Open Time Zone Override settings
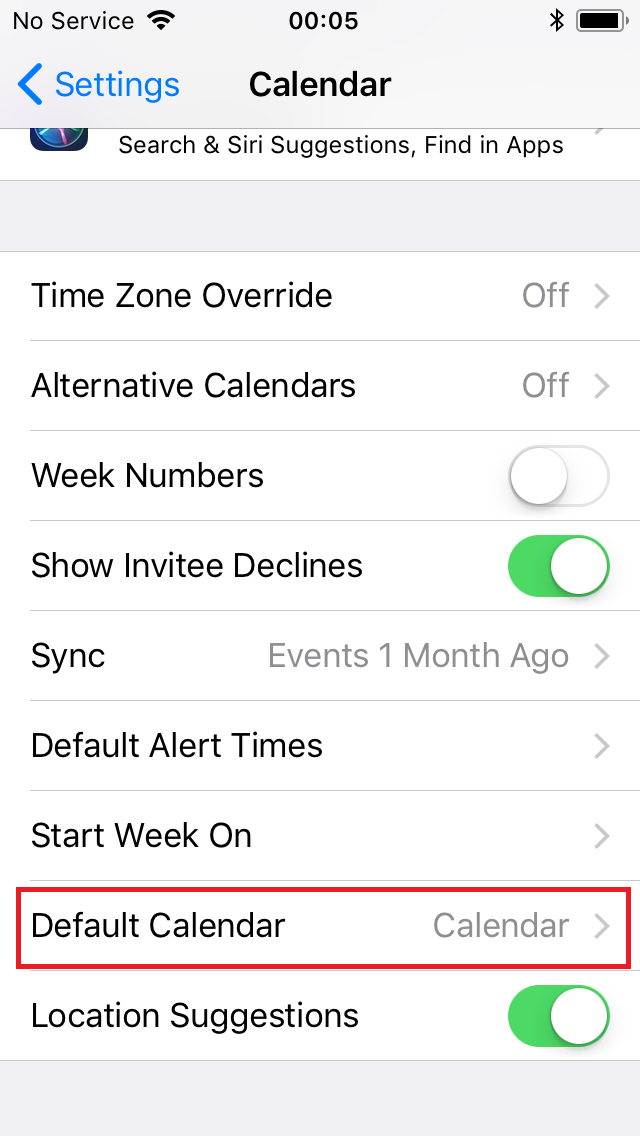 pos(320,296)
